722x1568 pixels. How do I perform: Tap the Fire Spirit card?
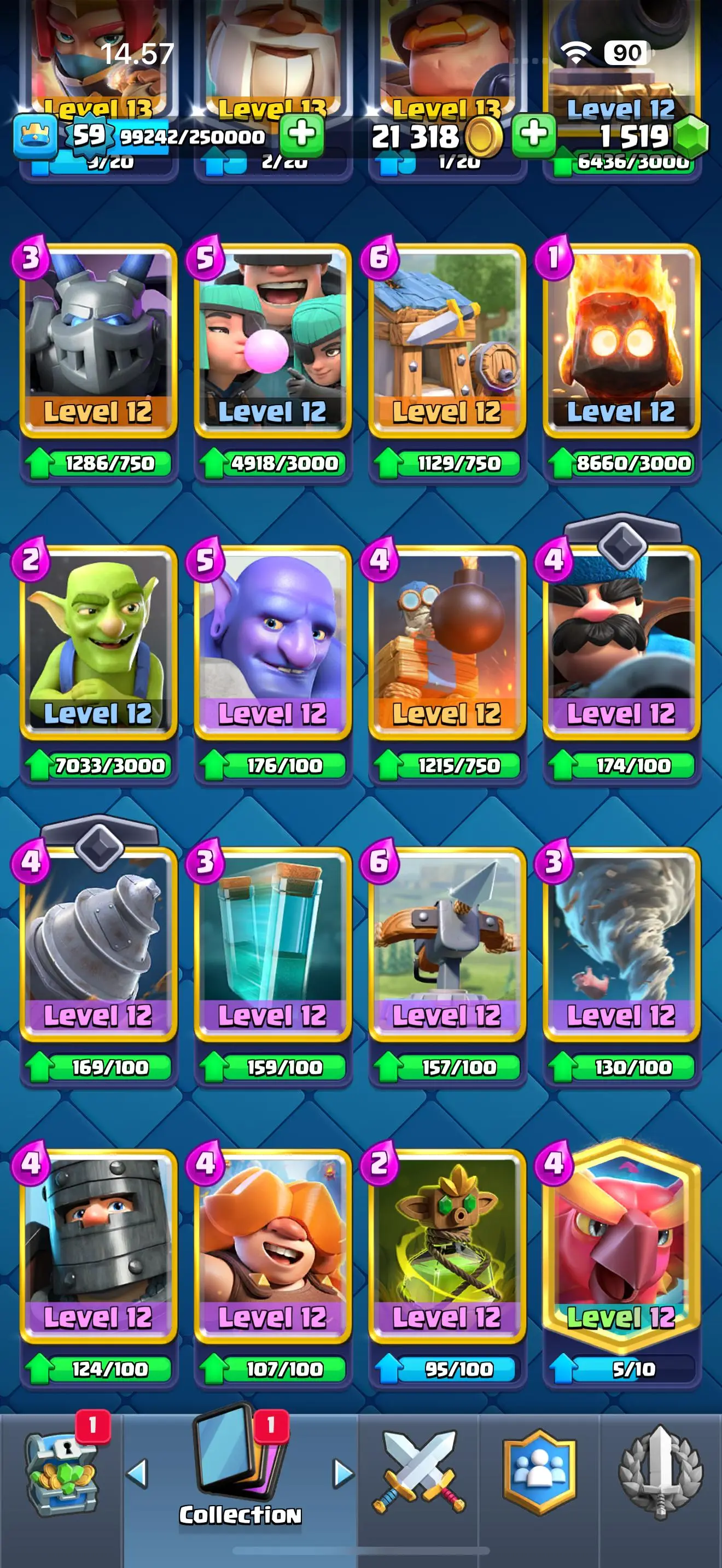tap(621, 341)
